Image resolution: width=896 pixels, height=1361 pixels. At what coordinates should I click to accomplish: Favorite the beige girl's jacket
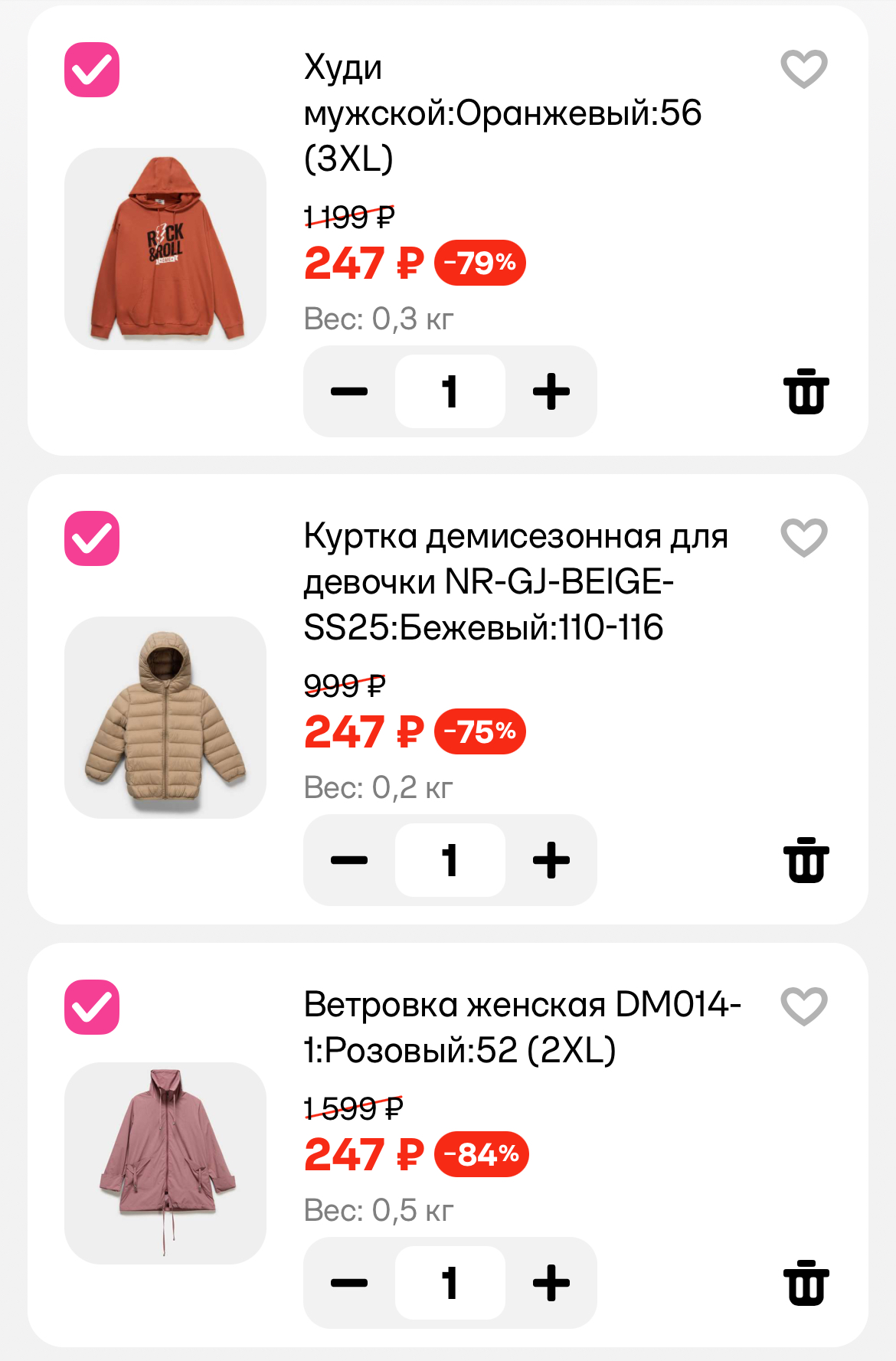coord(803,538)
